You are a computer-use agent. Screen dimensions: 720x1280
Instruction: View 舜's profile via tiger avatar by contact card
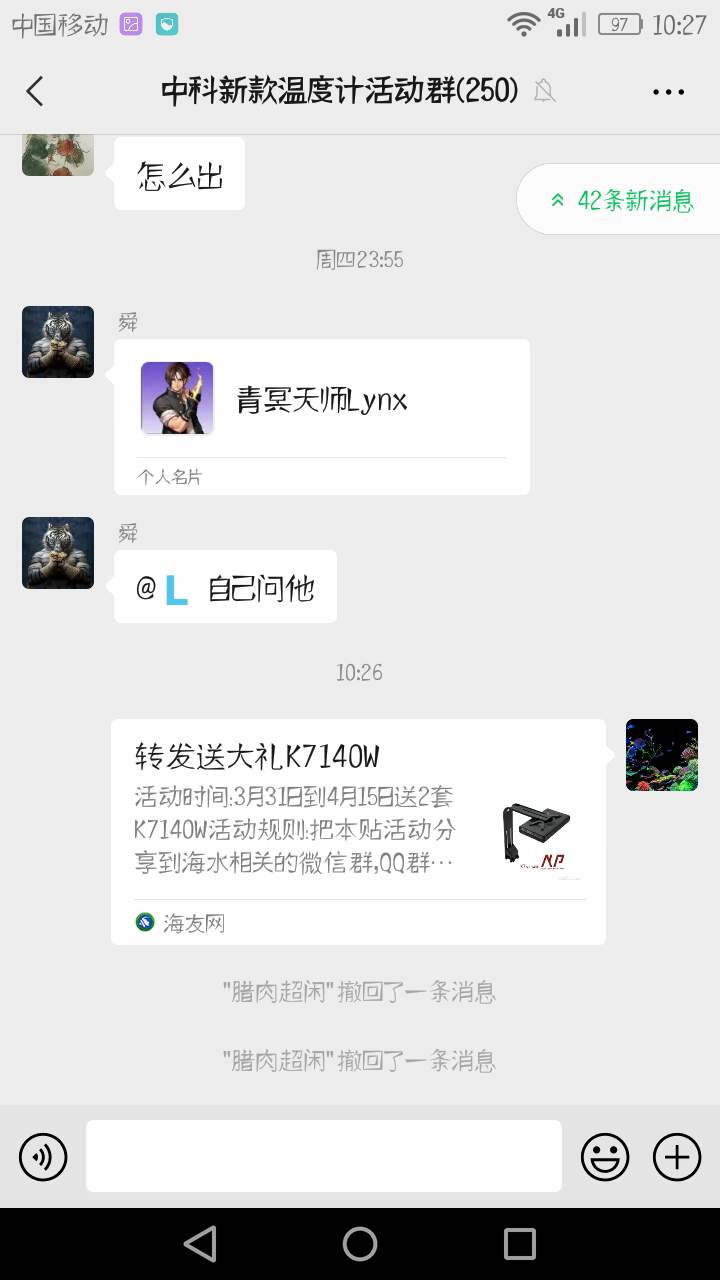[x=58, y=342]
